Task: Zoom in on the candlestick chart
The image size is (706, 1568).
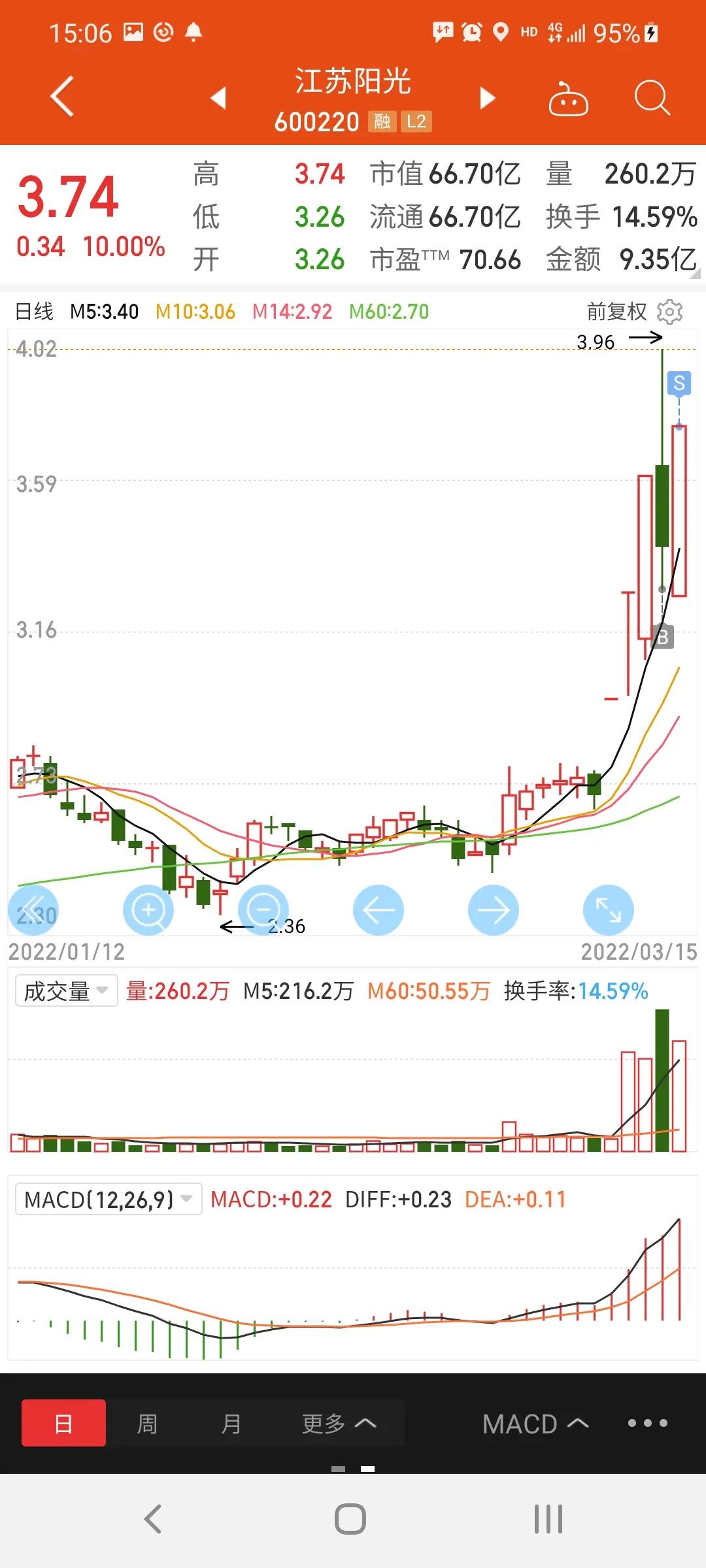Action: point(148,909)
